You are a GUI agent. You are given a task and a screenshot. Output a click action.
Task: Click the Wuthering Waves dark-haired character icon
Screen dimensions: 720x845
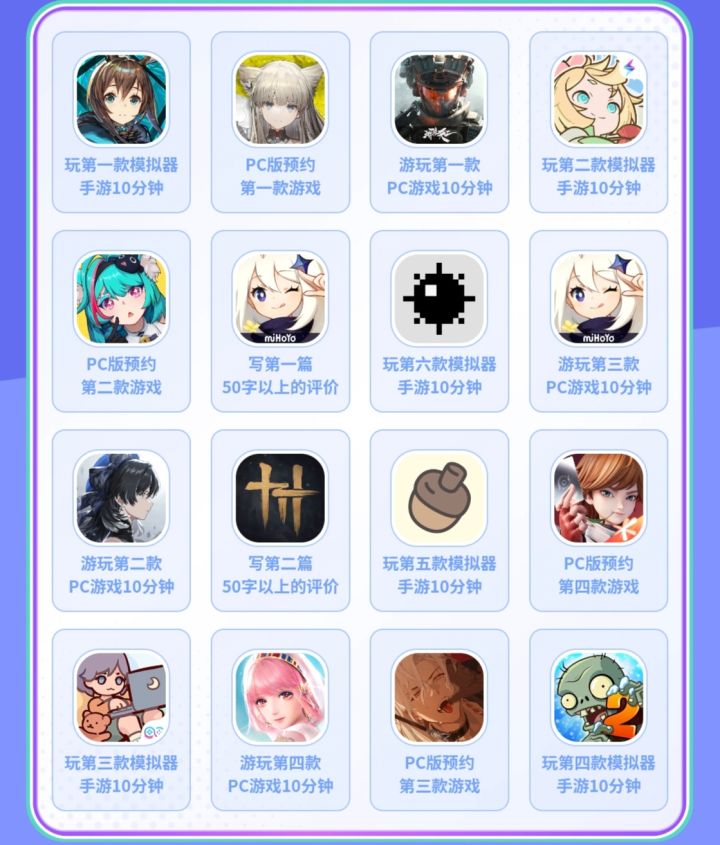coord(120,500)
